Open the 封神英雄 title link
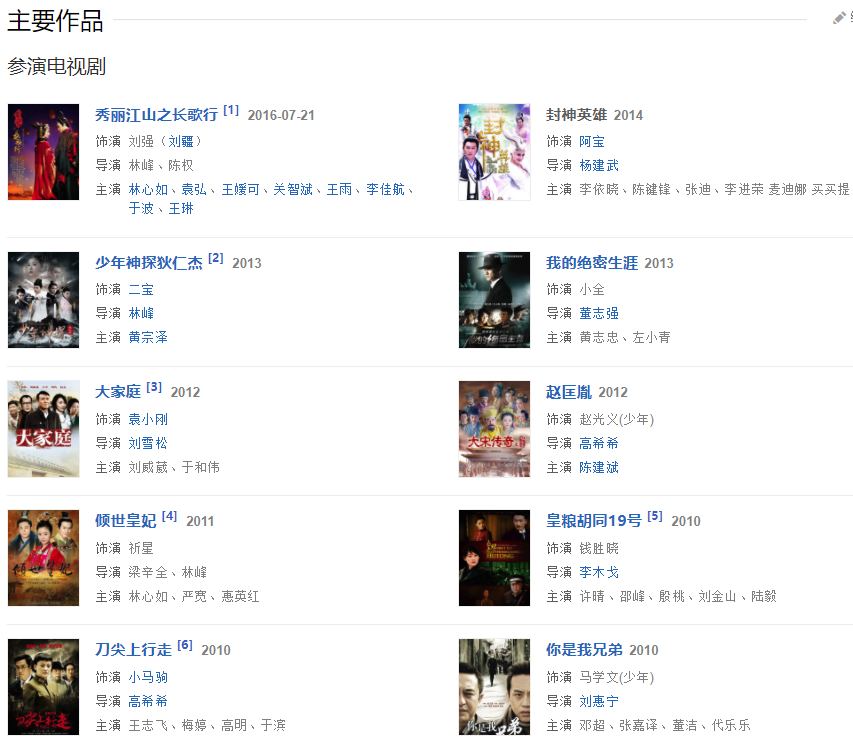 (x=576, y=114)
